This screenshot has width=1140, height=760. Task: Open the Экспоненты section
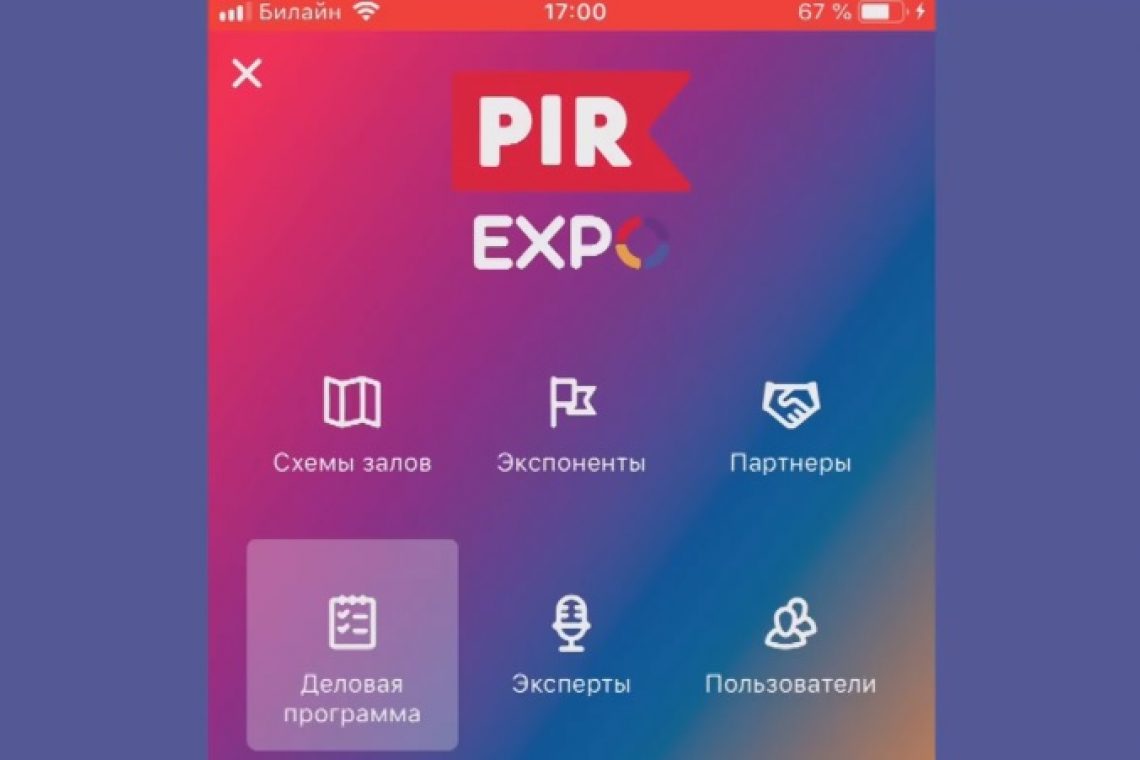pyautogui.click(x=571, y=423)
